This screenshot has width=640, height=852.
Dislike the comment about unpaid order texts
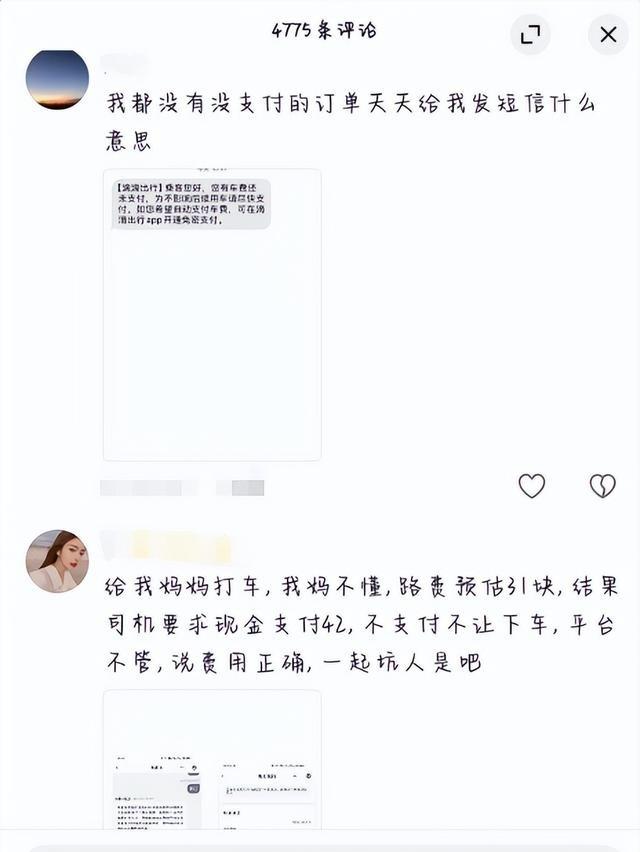click(602, 486)
